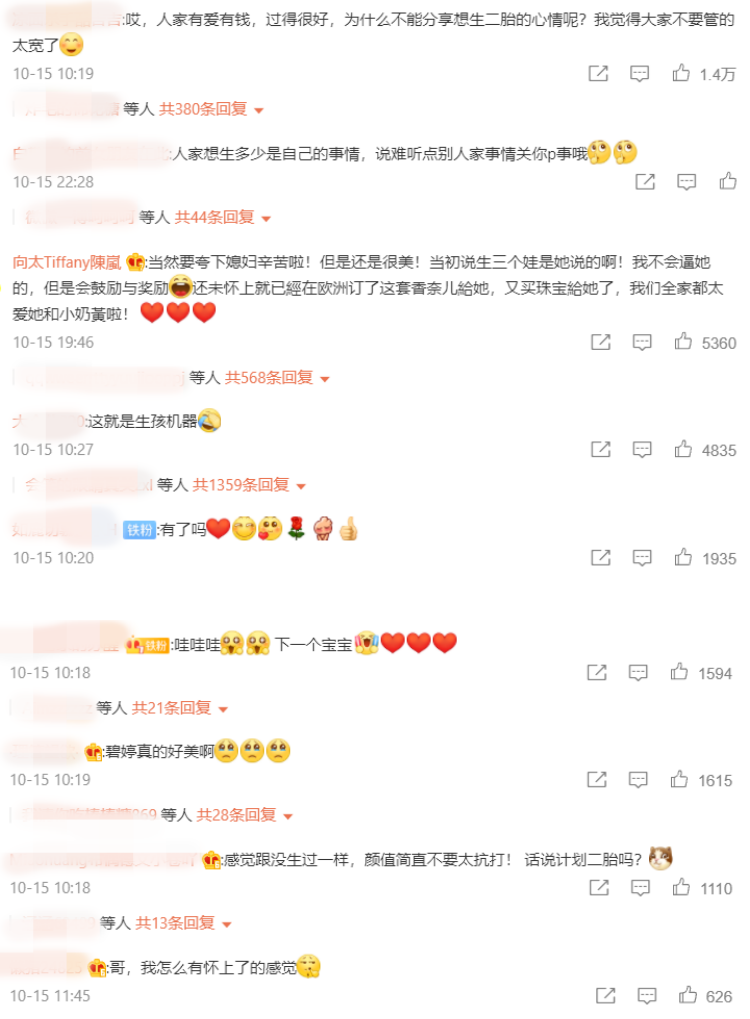
Task: Like the comment with 1110 likes
Action: click(682, 887)
